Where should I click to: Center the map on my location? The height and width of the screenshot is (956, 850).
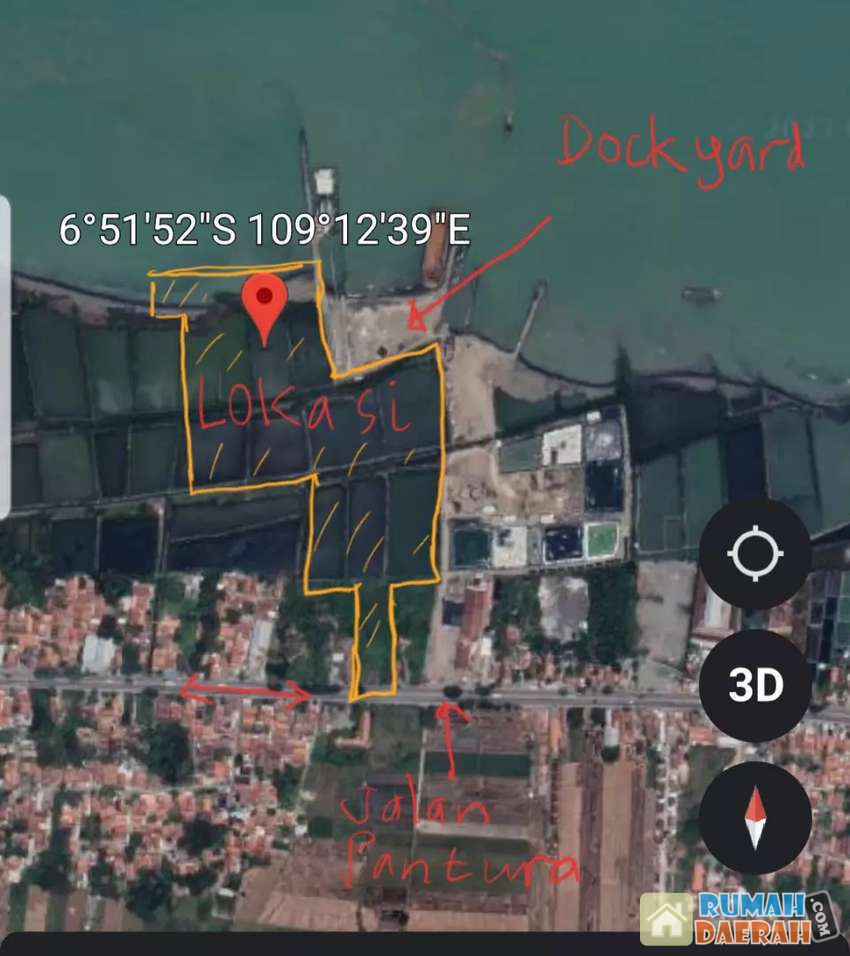pyautogui.click(x=755, y=554)
